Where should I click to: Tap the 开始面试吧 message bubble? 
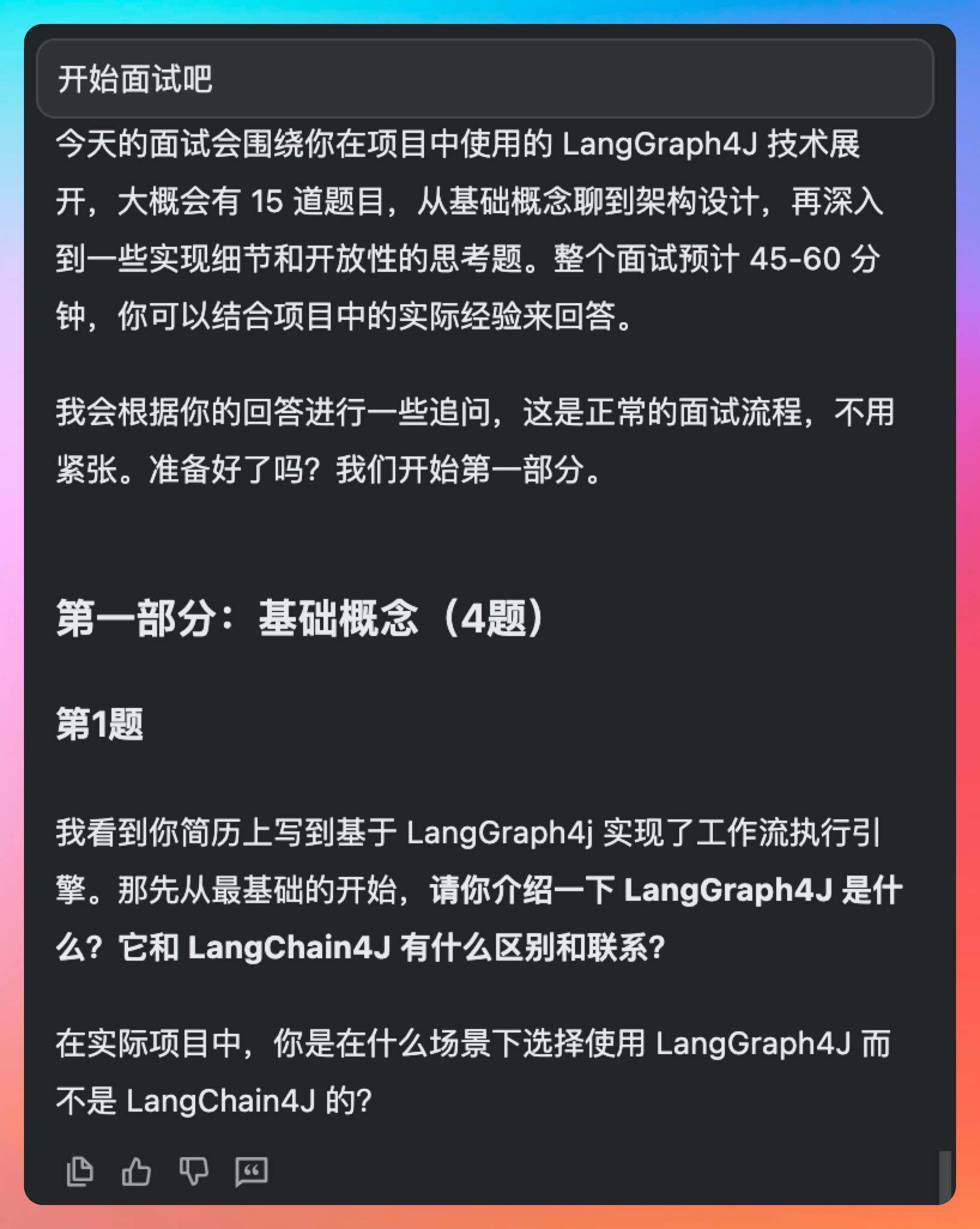485,79
